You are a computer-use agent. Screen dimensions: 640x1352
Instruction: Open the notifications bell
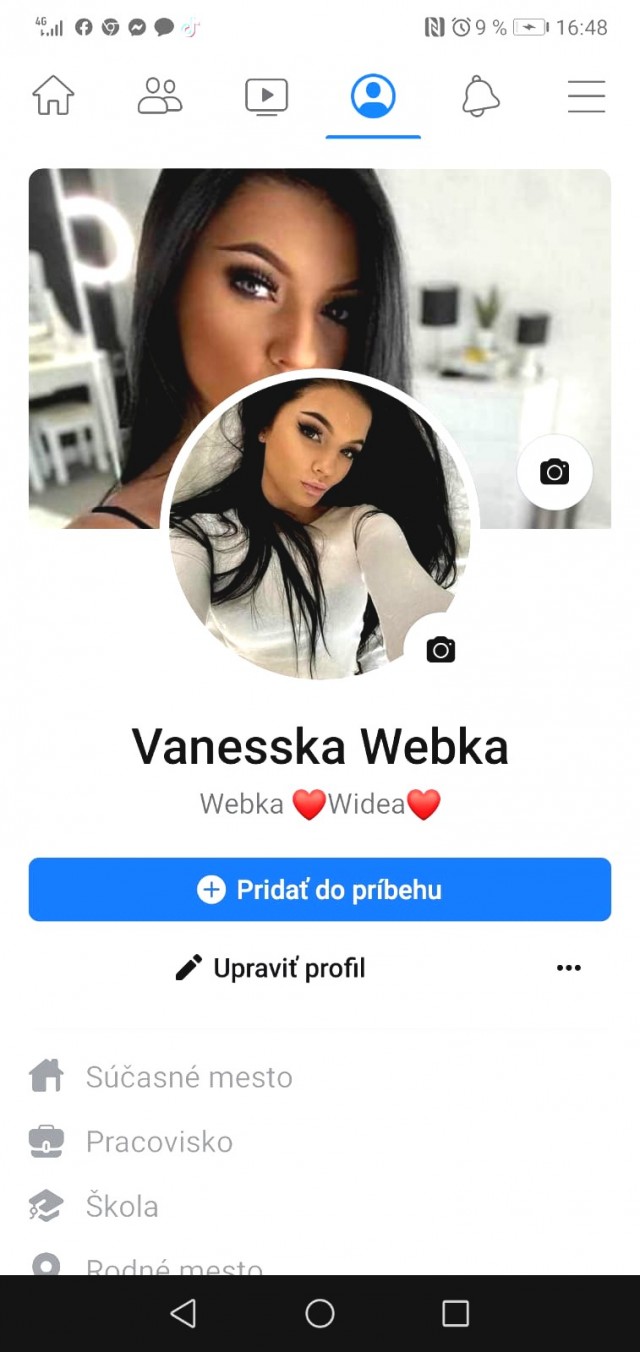(480, 96)
